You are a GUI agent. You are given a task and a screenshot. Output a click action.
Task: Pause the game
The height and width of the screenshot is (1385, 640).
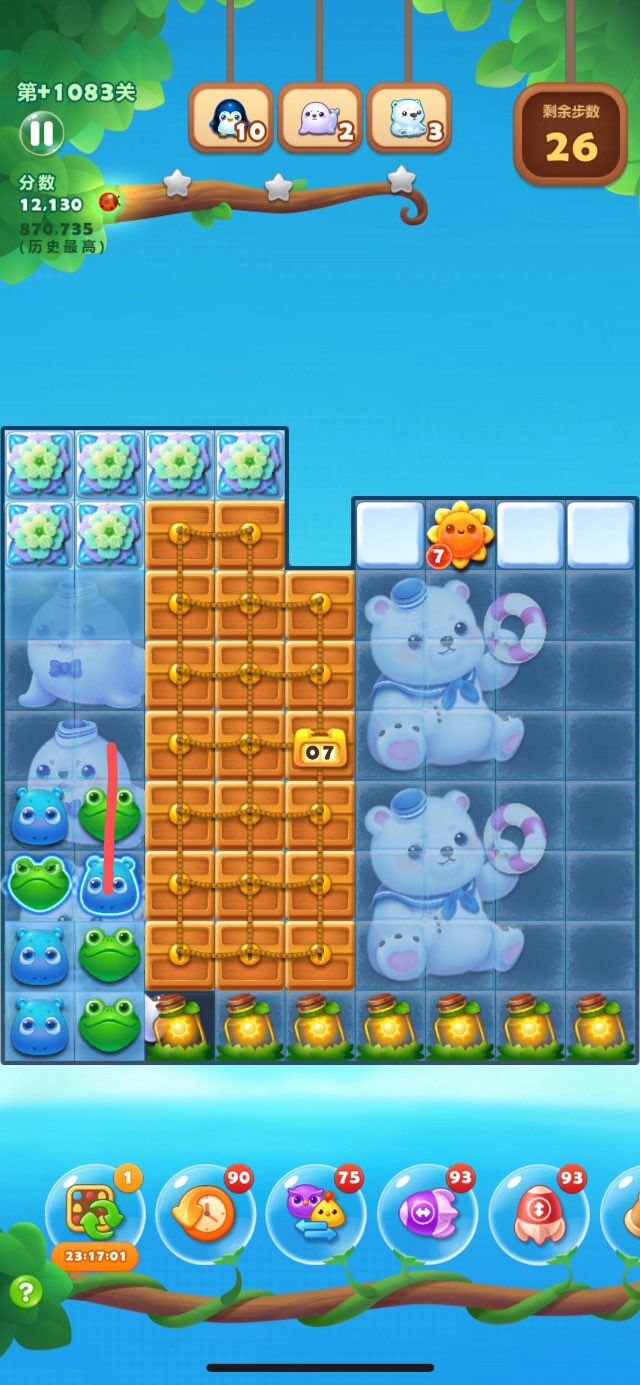click(x=41, y=133)
